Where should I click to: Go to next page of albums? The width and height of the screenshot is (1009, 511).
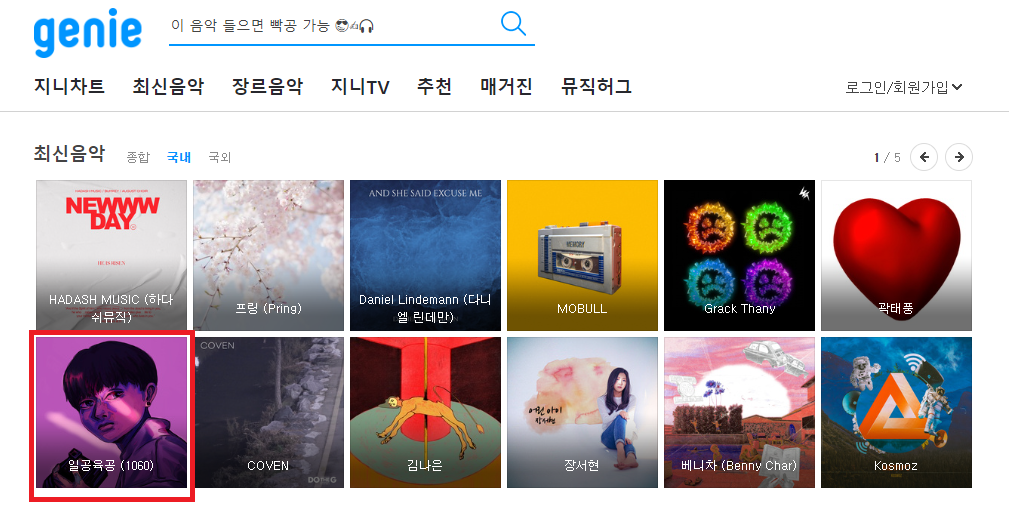(x=958, y=157)
